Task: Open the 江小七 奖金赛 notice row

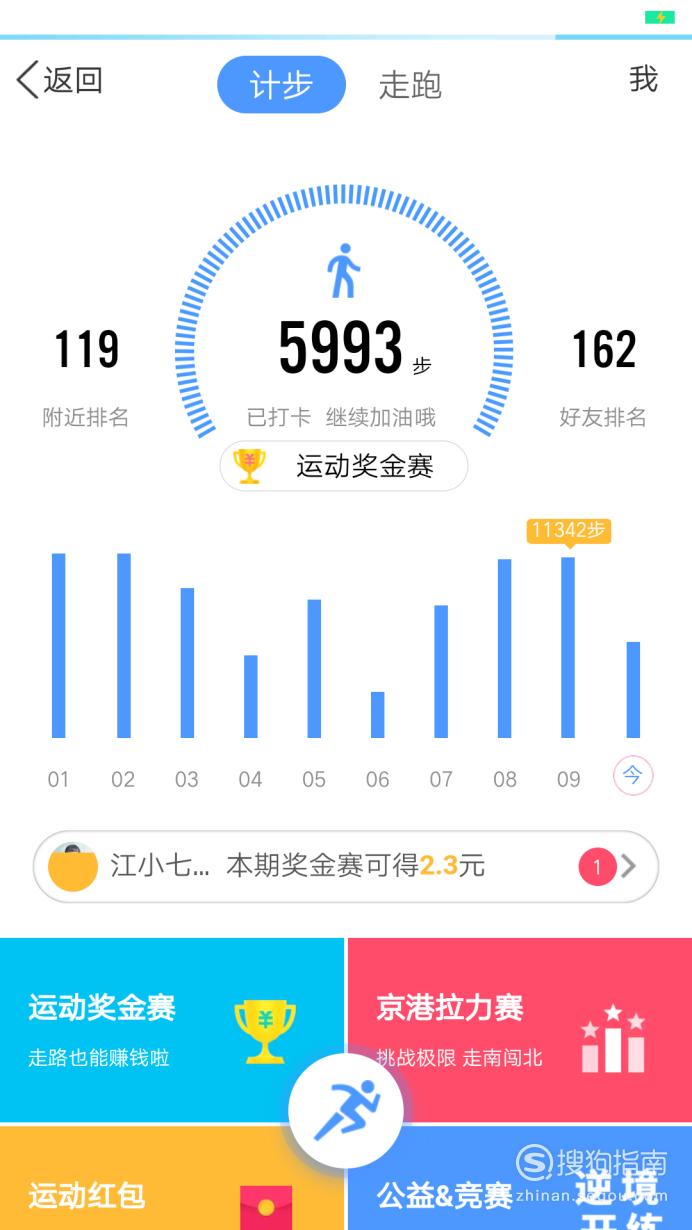Action: point(346,866)
